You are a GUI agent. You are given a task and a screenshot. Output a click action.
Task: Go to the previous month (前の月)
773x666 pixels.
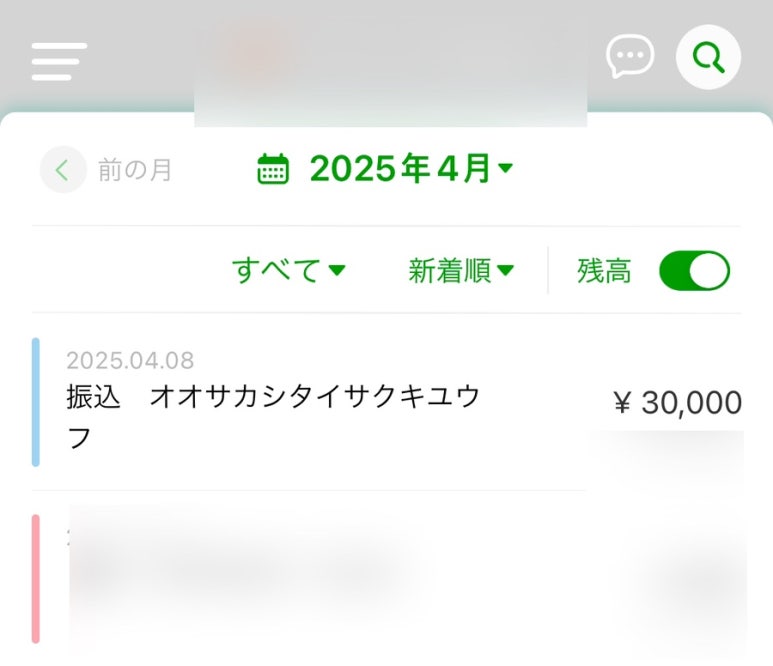coord(107,170)
